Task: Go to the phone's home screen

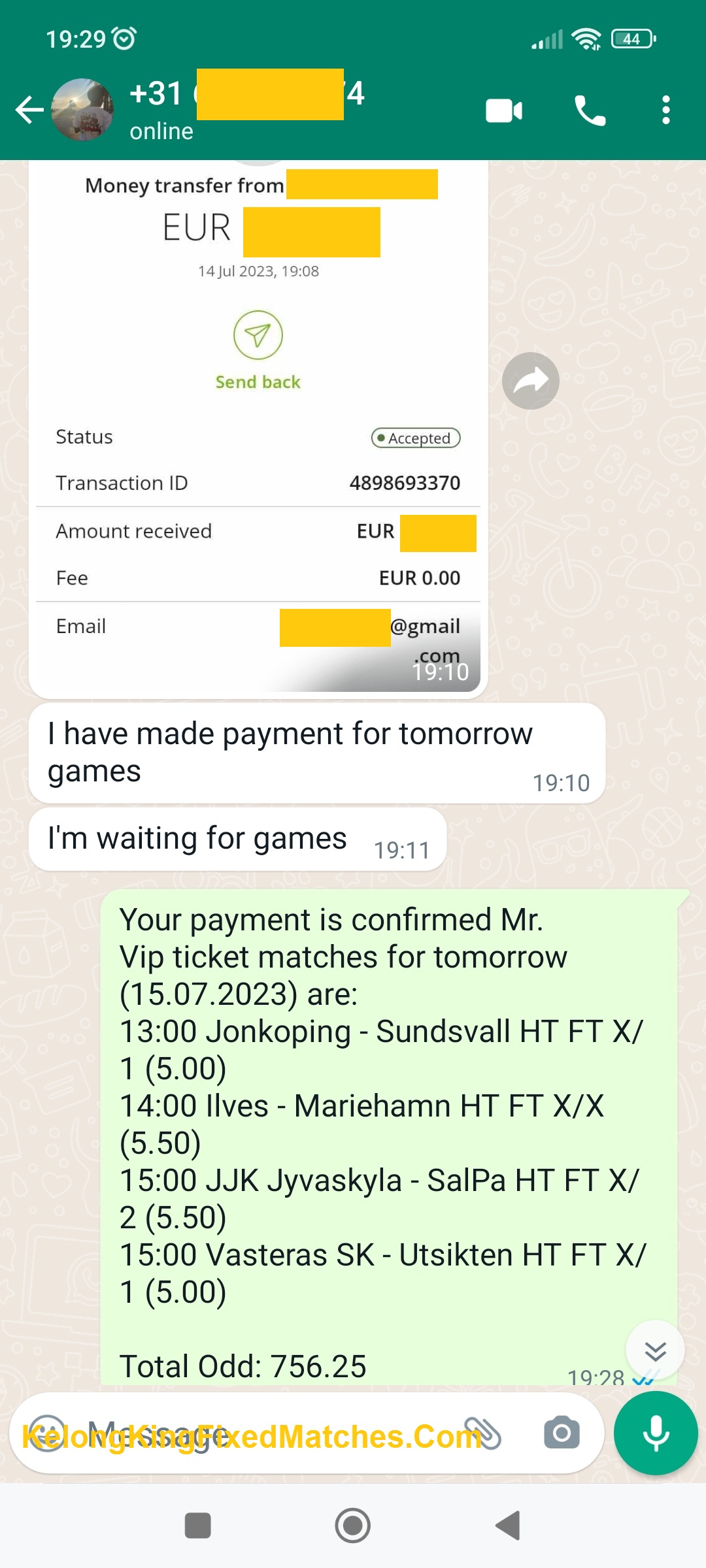Action: pos(353,1526)
